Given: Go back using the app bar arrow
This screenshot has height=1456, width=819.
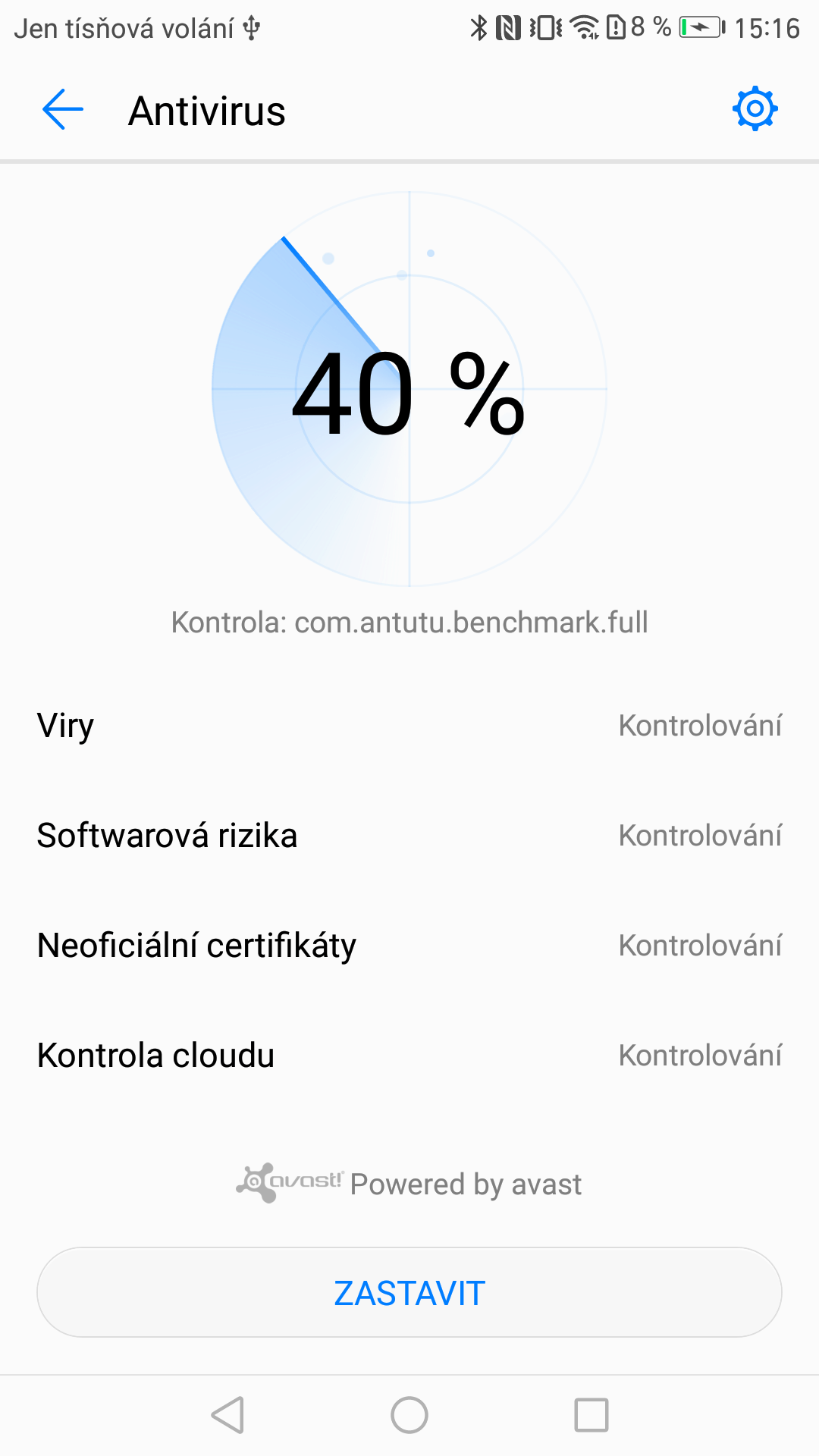Looking at the screenshot, I should 63,110.
